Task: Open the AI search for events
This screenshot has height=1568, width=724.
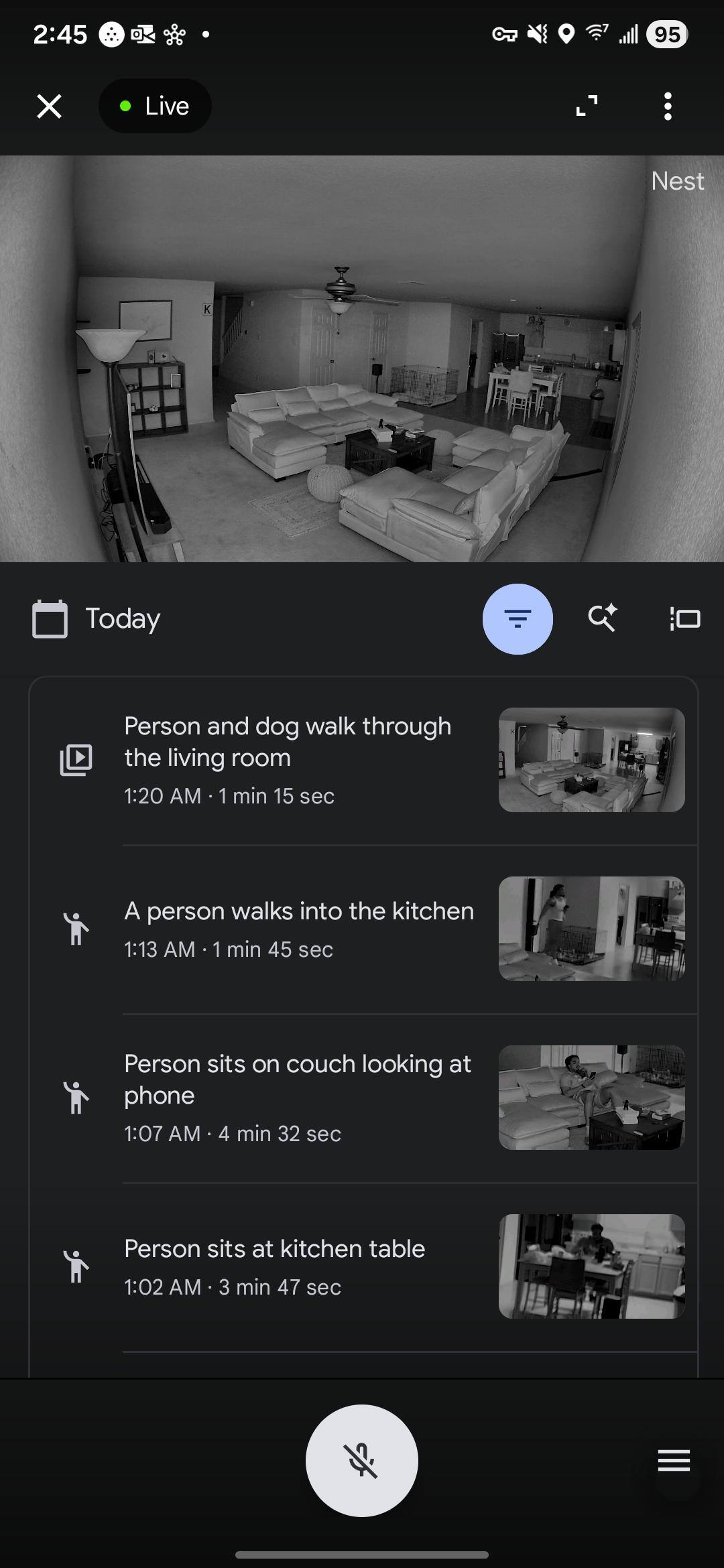Action: click(x=602, y=618)
